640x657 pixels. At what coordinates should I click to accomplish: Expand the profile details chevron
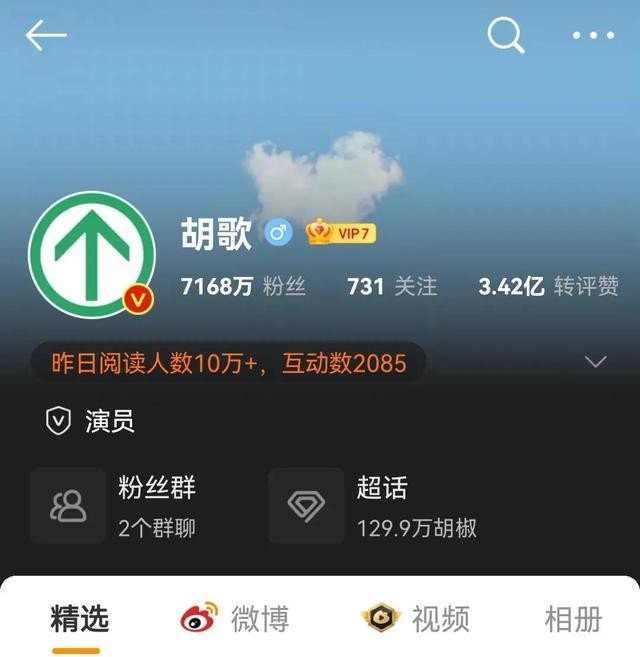click(596, 362)
